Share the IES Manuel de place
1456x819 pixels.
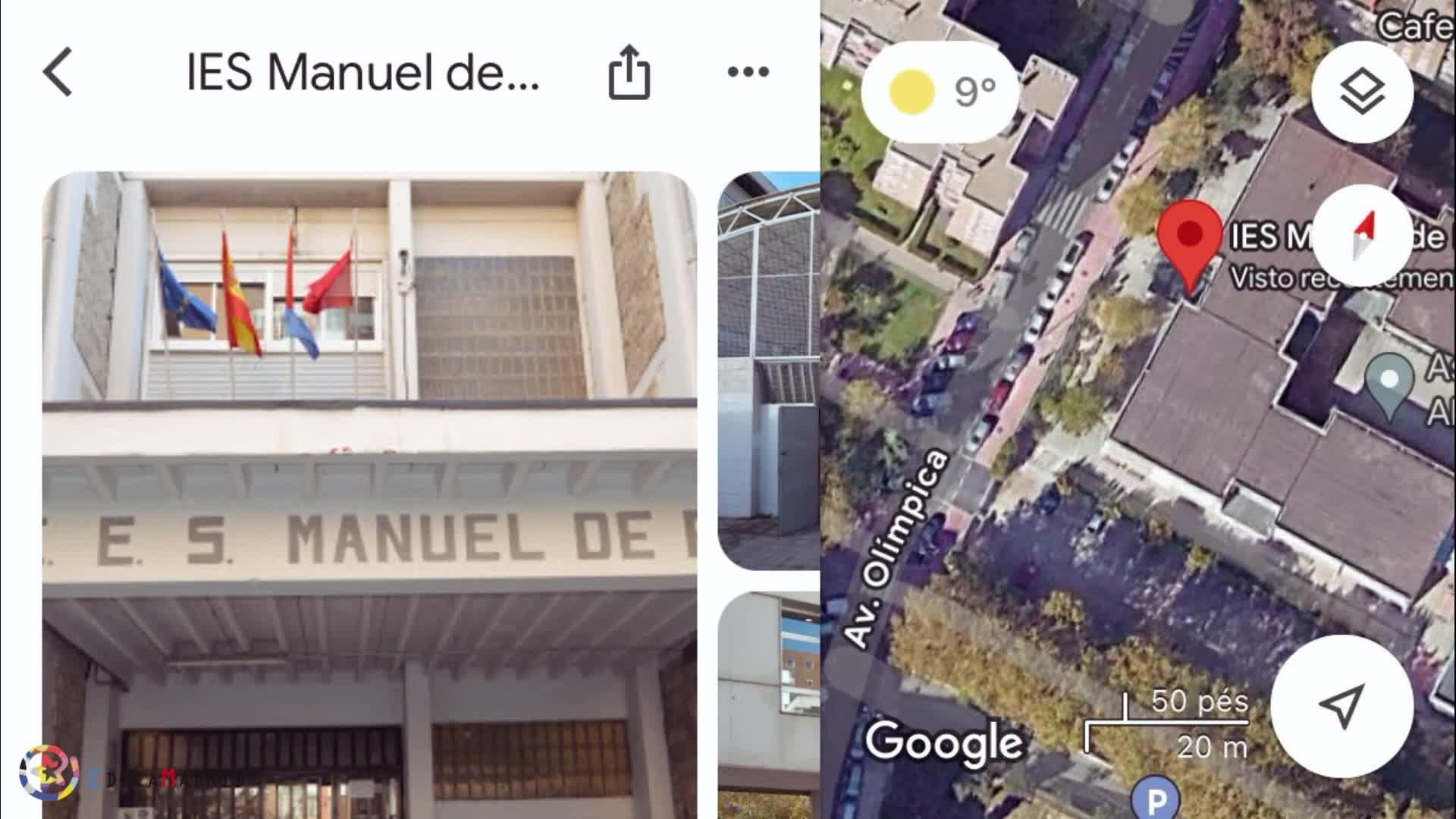pos(629,72)
